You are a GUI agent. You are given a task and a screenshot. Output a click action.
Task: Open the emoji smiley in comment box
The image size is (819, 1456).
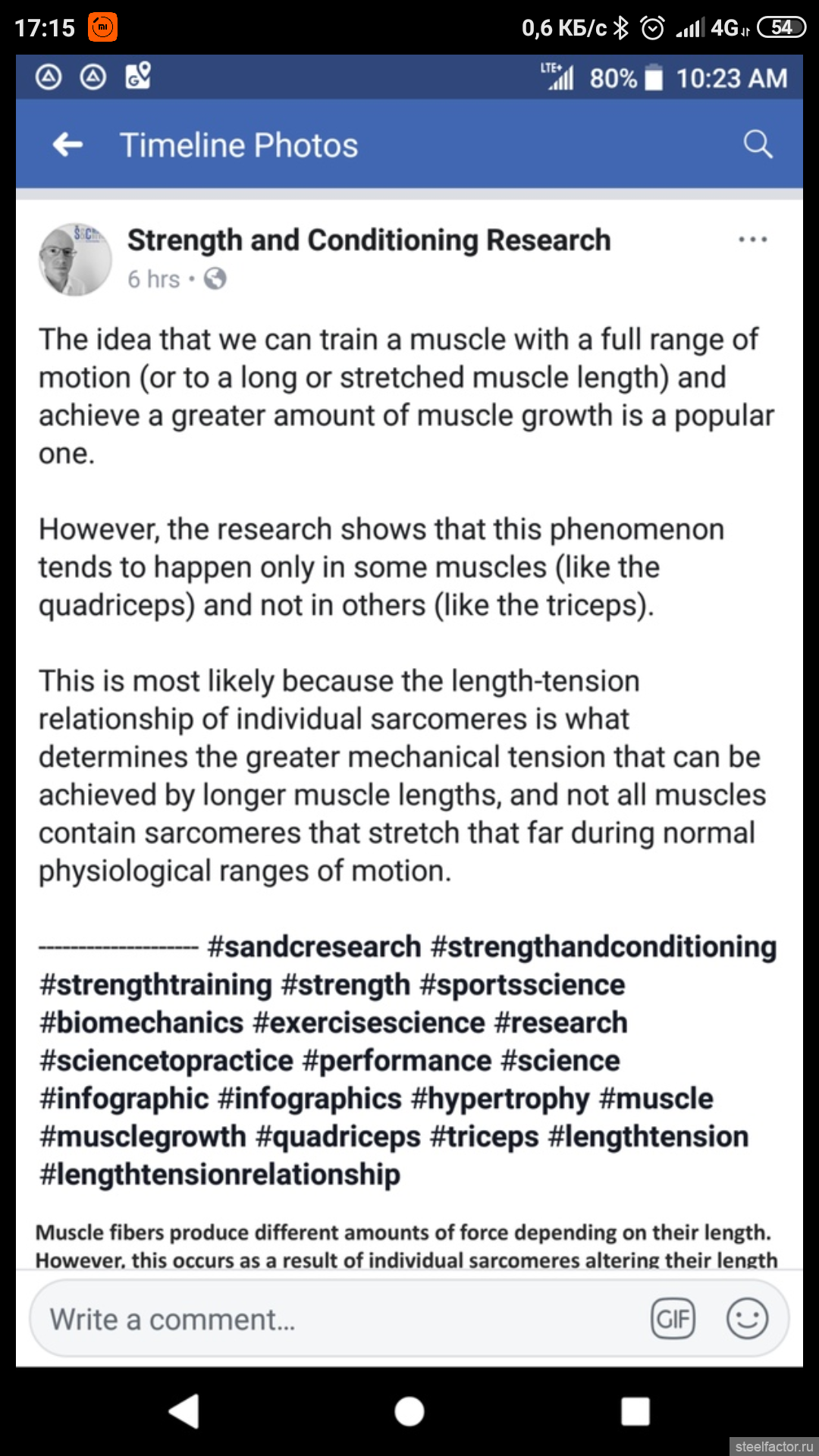[747, 1319]
